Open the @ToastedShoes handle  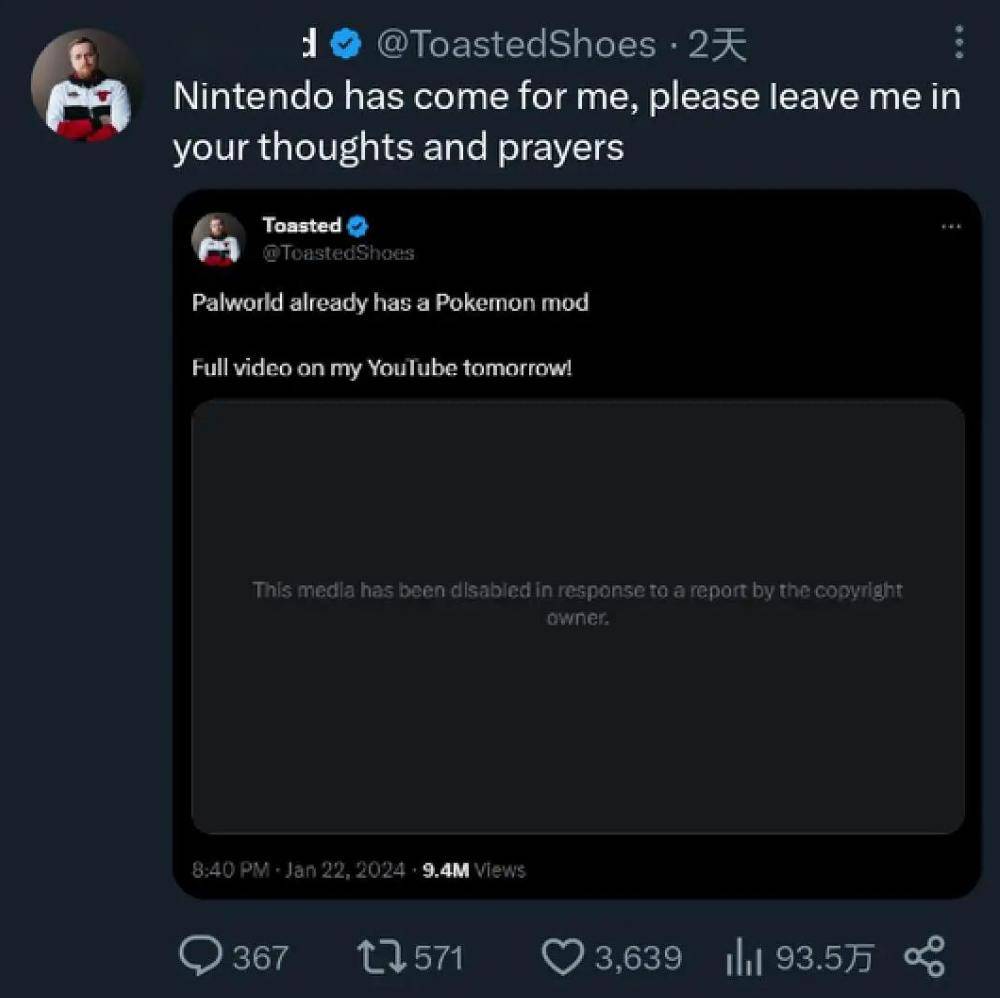pos(516,44)
